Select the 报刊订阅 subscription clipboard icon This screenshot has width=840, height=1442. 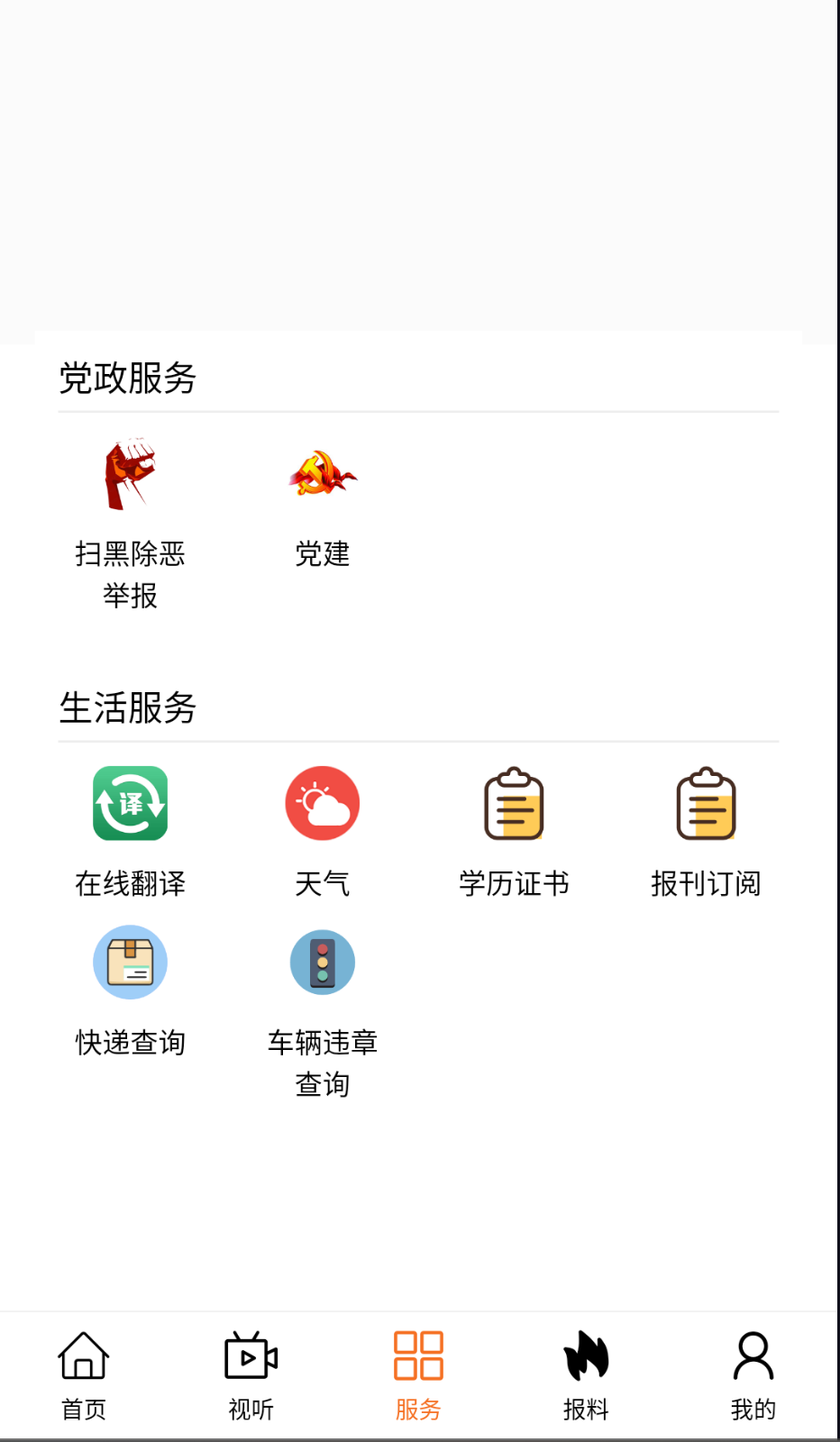707,803
